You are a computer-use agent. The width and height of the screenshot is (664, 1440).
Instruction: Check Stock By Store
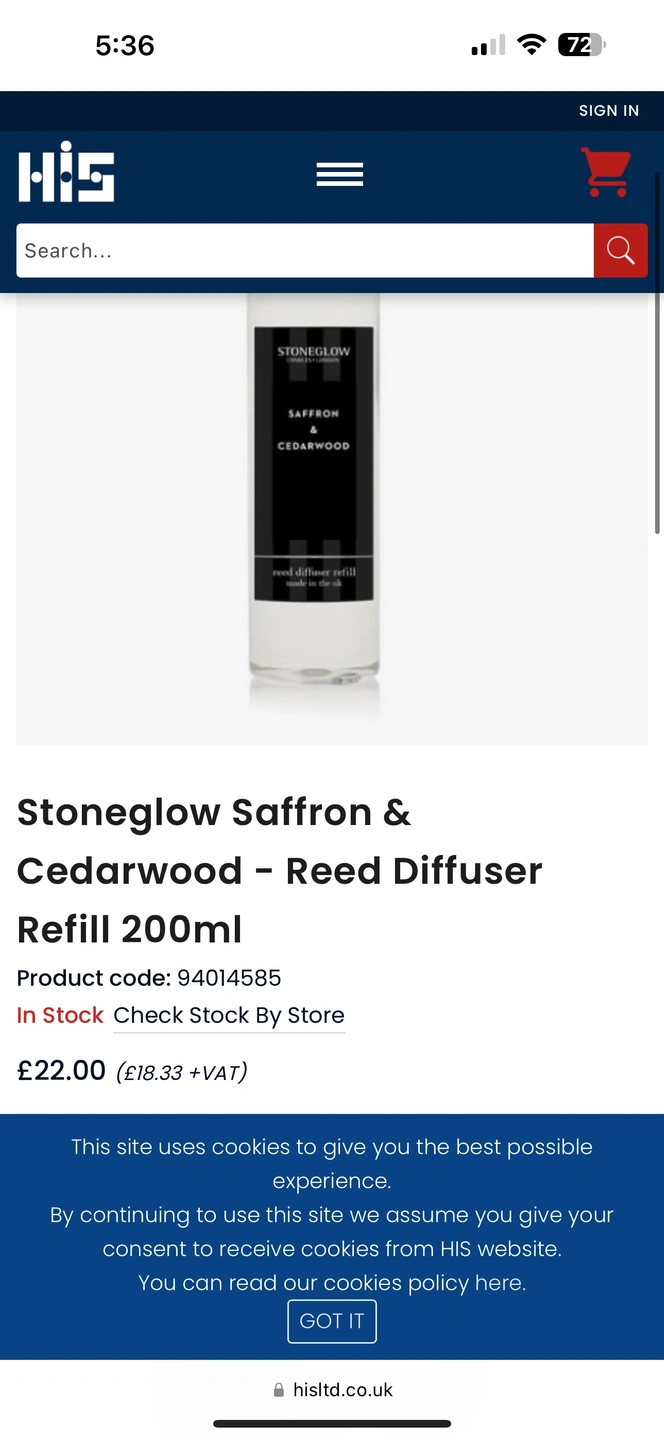(229, 1016)
